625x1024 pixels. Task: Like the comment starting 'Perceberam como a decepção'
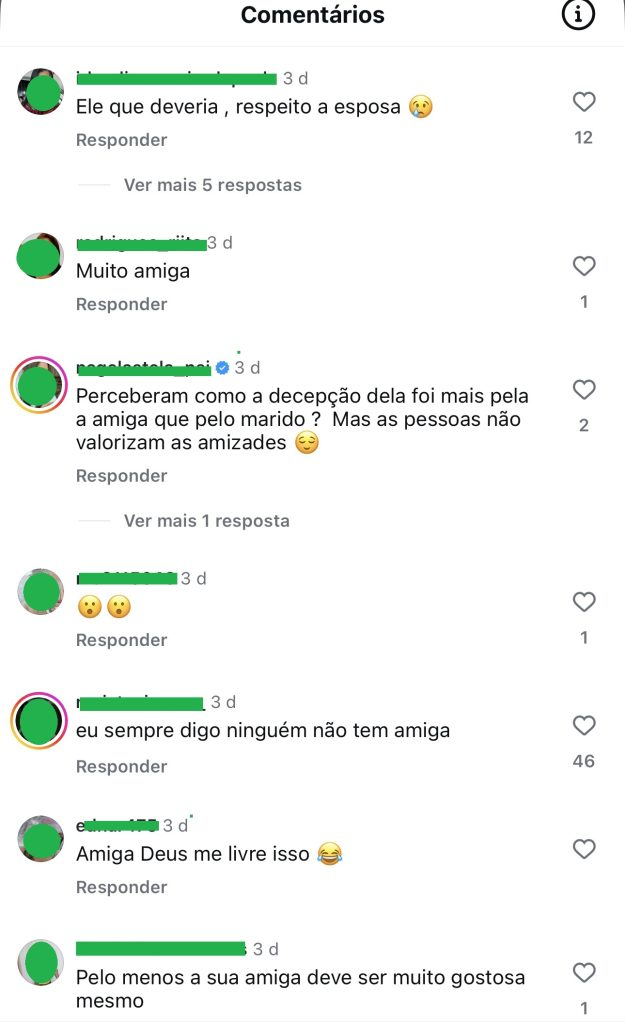(584, 390)
